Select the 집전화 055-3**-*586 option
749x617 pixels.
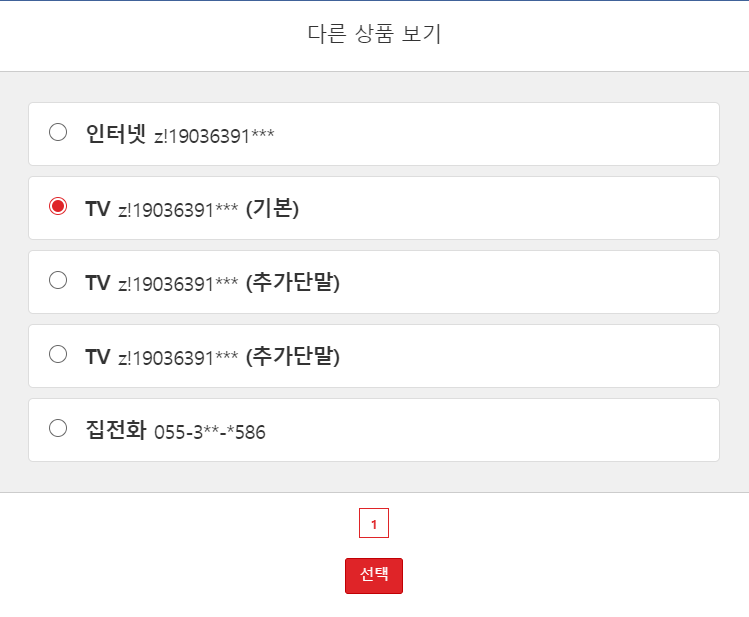58,428
